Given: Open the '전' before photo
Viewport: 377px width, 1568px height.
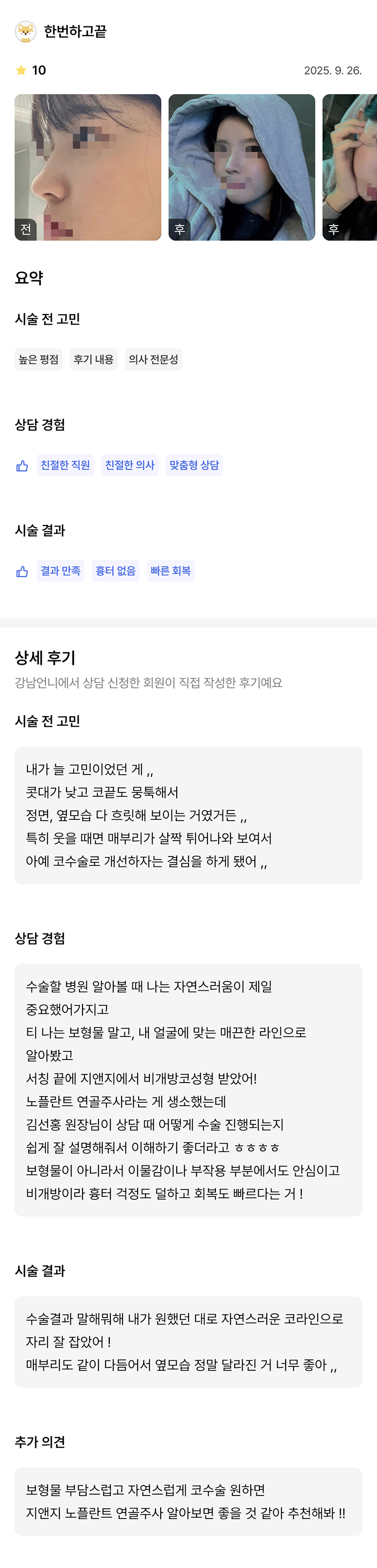Looking at the screenshot, I should [88, 167].
